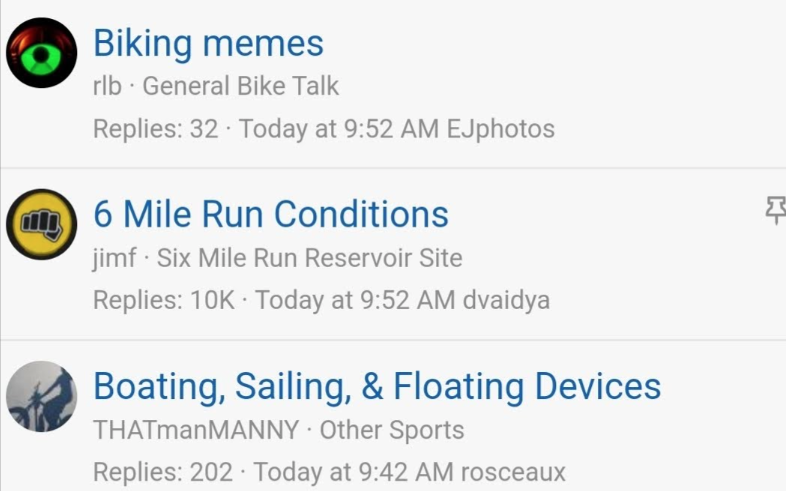The image size is (786, 491).
Task: View jimf's avatar profile
Action: (42, 224)
